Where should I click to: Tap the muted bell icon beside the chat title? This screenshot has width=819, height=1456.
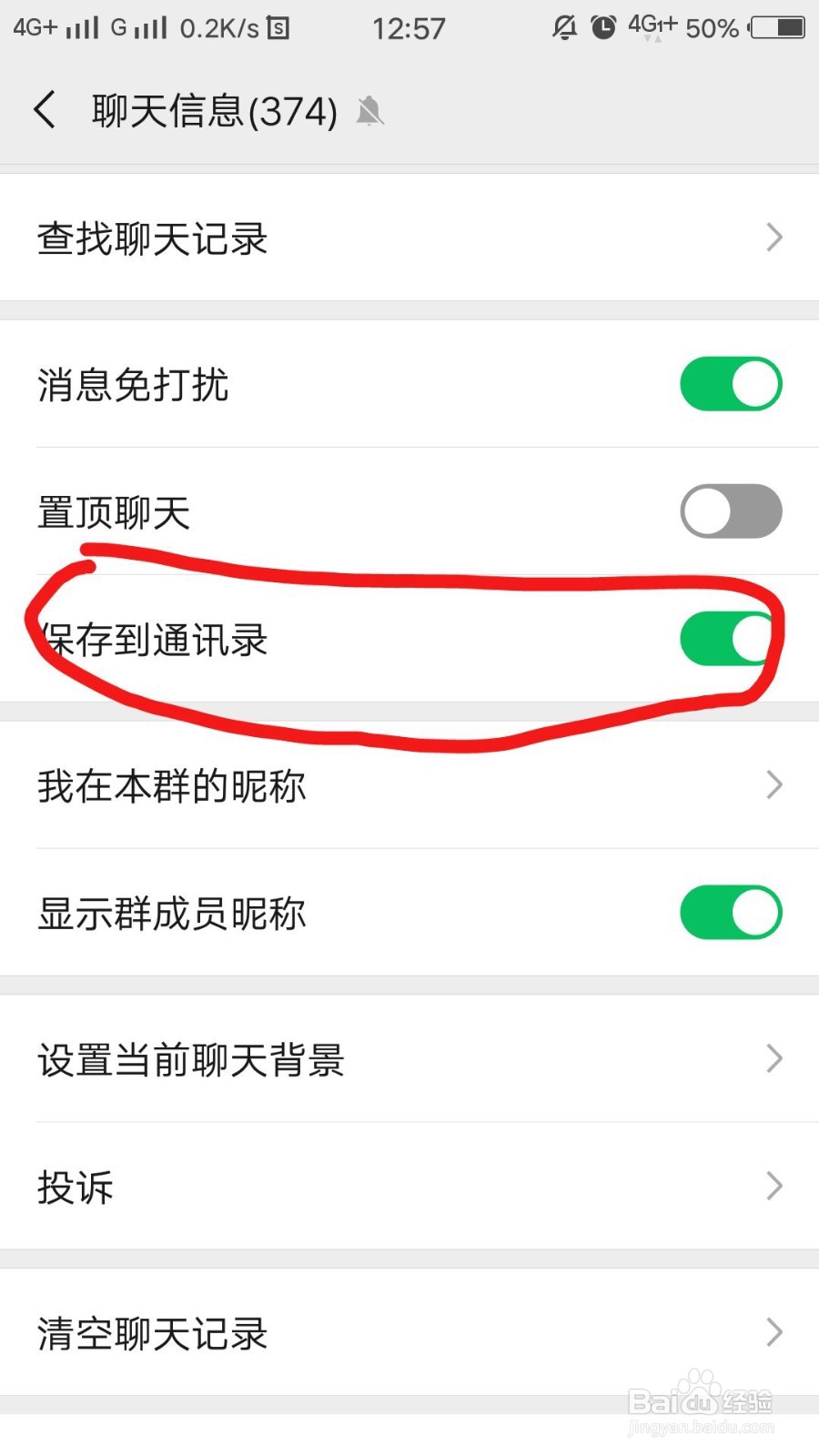pos(369,113)
